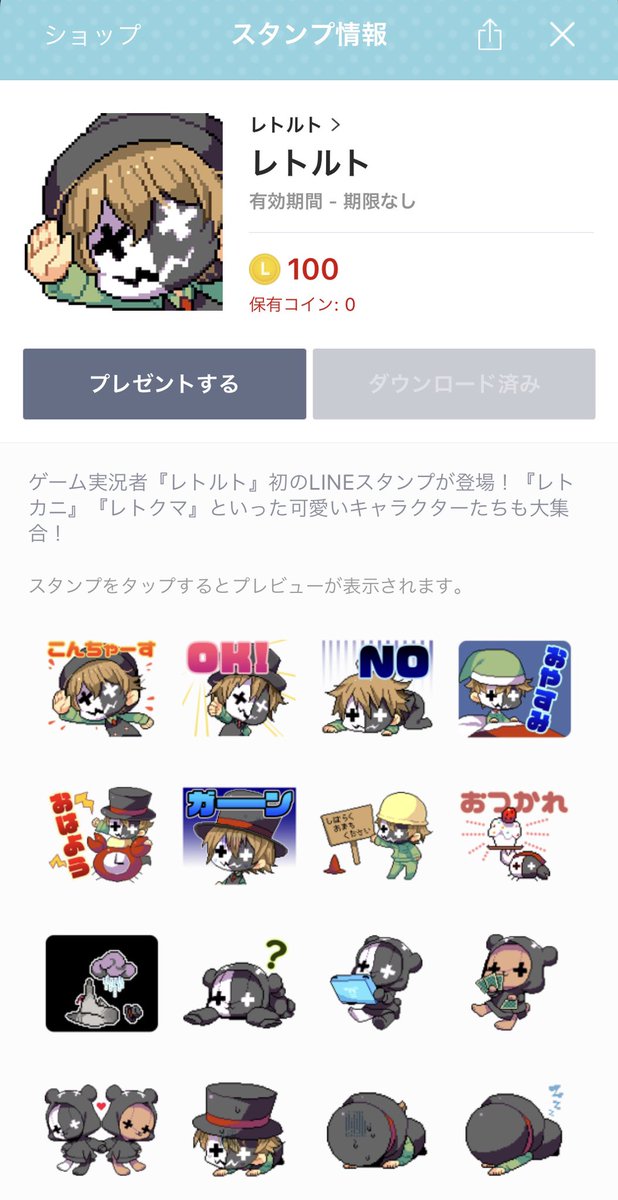Preview the sleeping zzz sticker
Image resolution: width=618 pixels, height=1200 pixels.
514,1130
